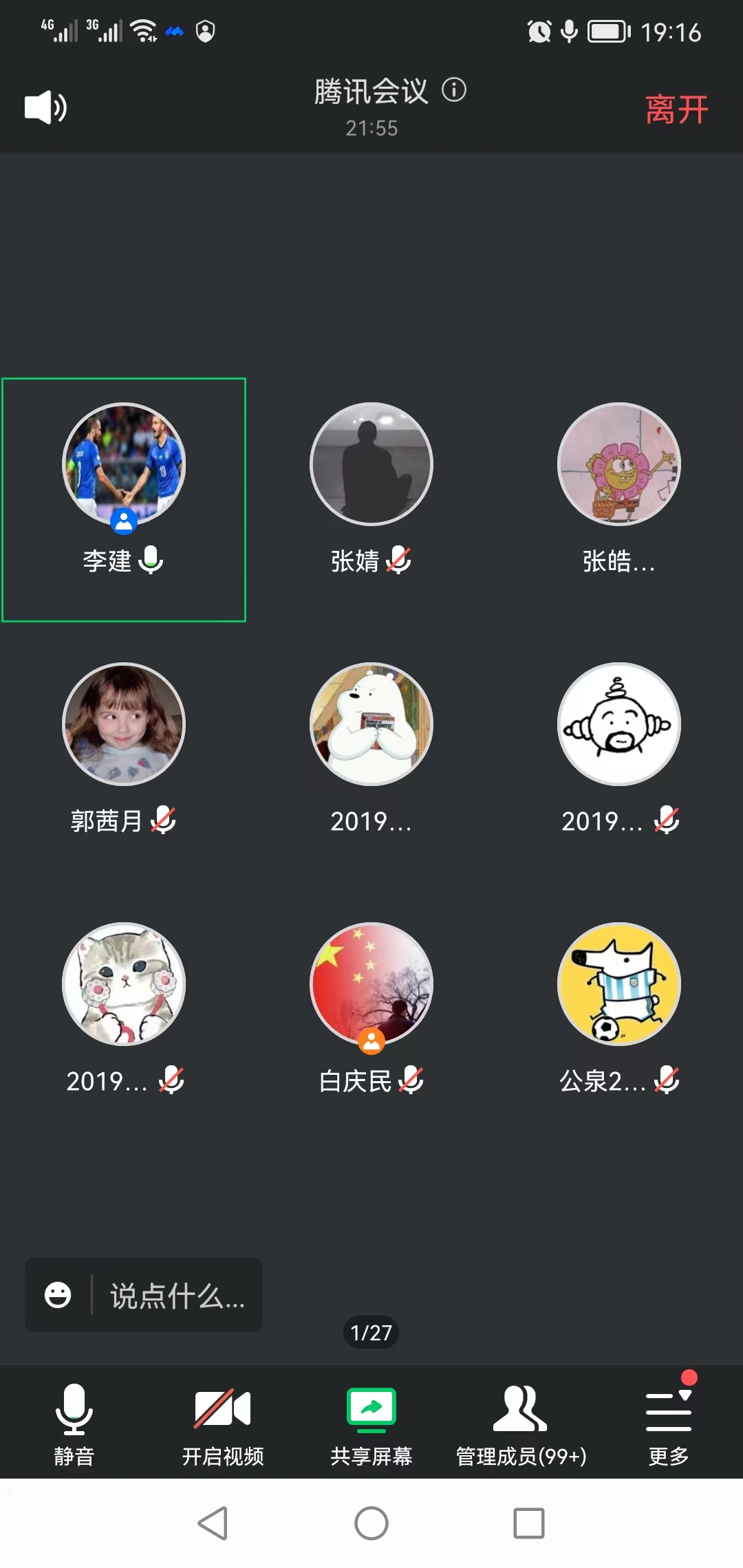The image size is (743, 1568).
Task: Open 管理成员 member management
Action: click(521, 1425)
